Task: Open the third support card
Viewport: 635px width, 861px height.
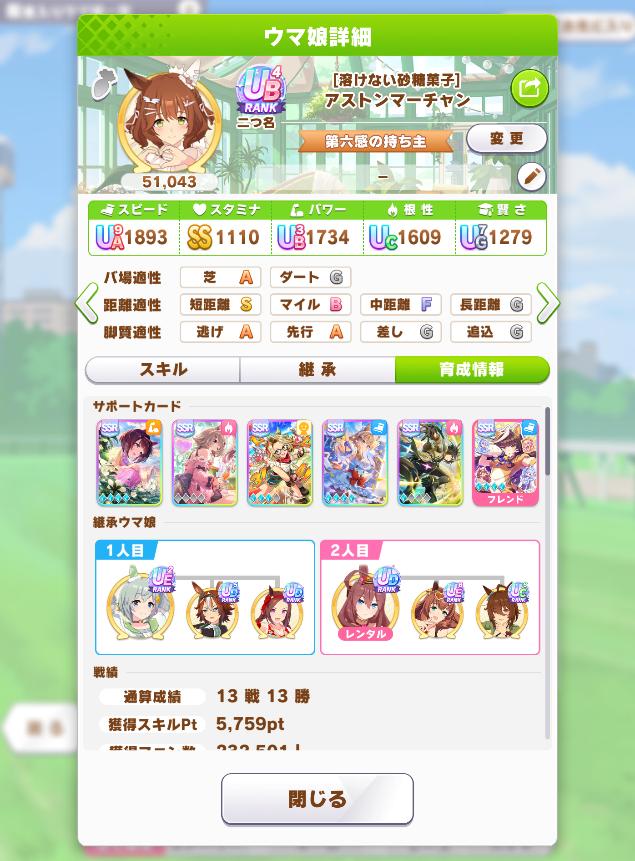Action: (279, 462)
